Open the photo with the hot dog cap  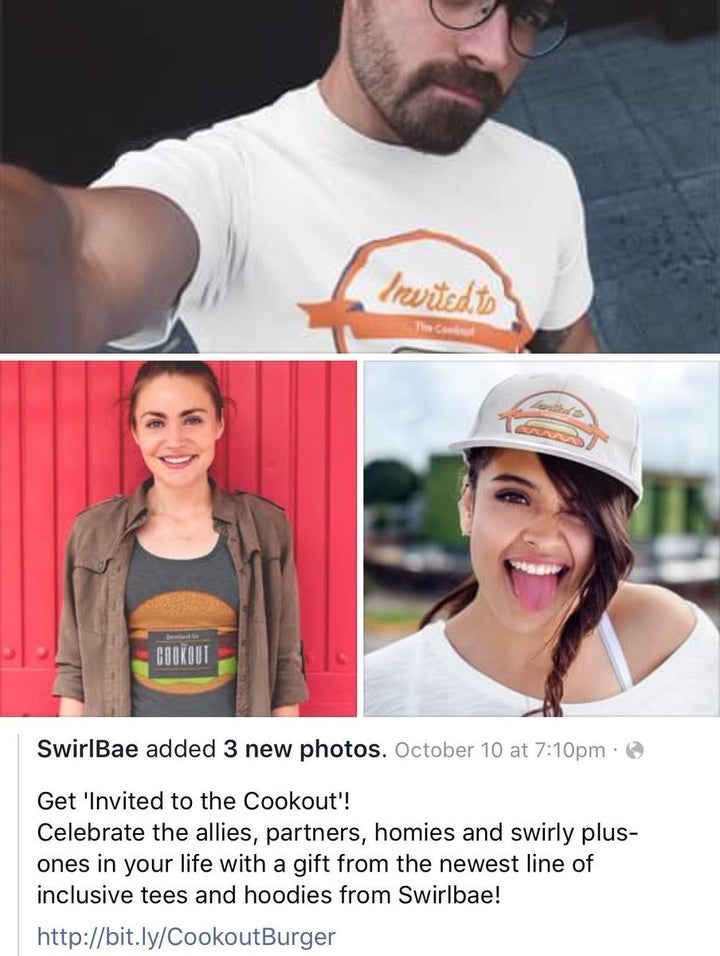pyautogui.click(x=541, y=538)
